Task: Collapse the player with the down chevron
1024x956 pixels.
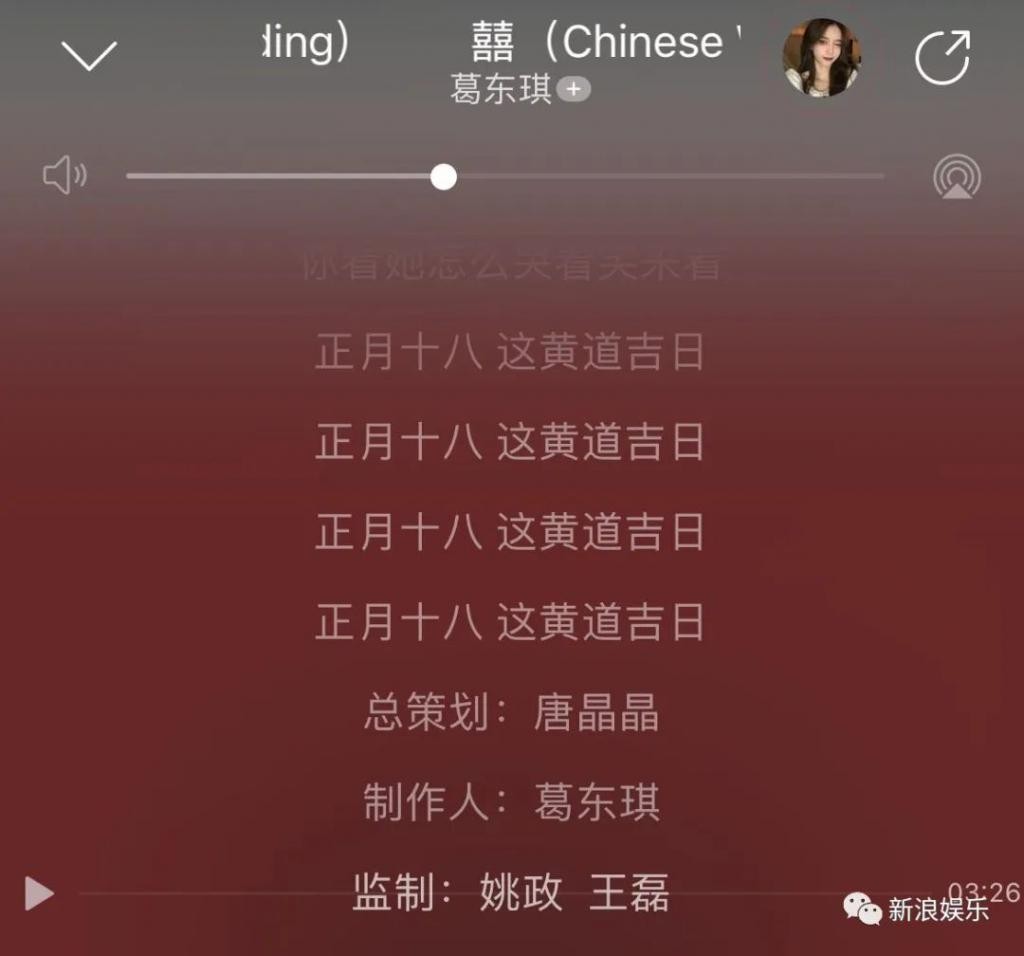Action: pos(89,55)
